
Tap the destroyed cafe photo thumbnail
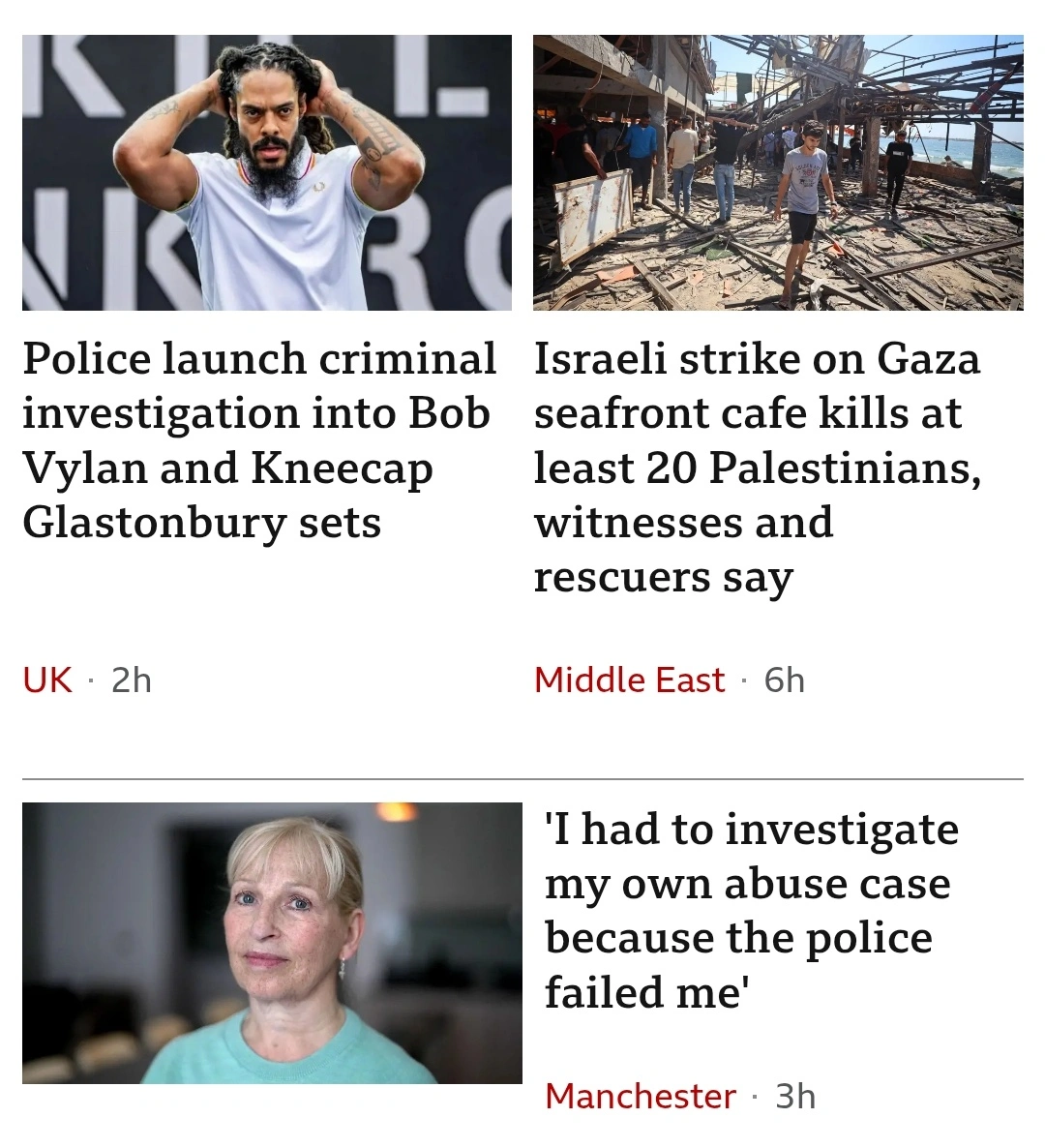[778, 173]
